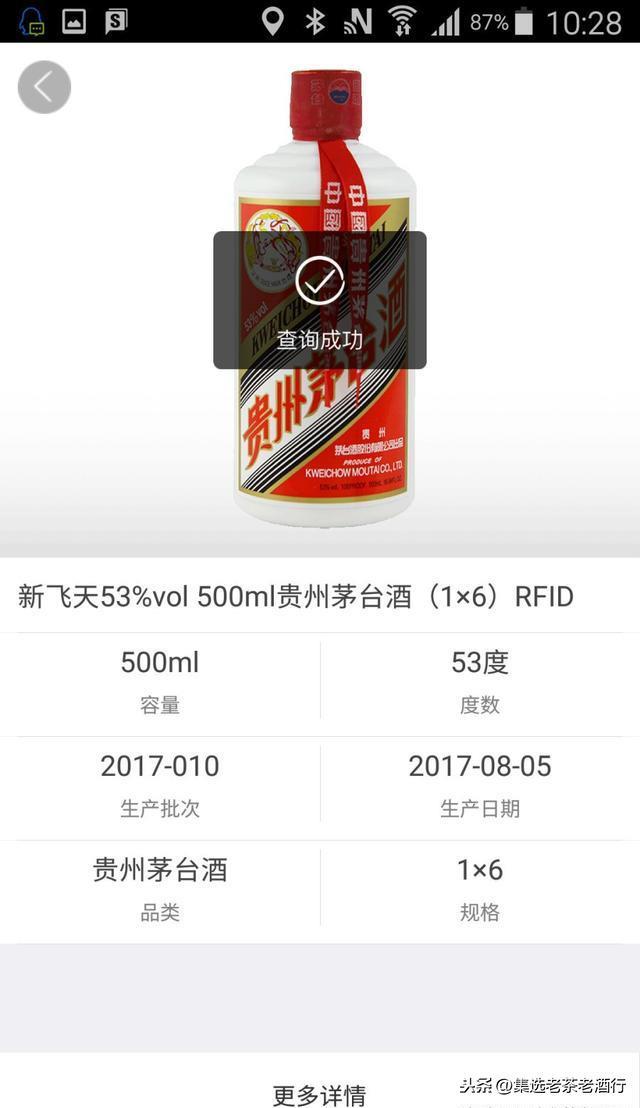Go back using the top-left arrow
The height and width of the screenshot is (1108, 640).
pyautogui.click(x=44, y=87)
